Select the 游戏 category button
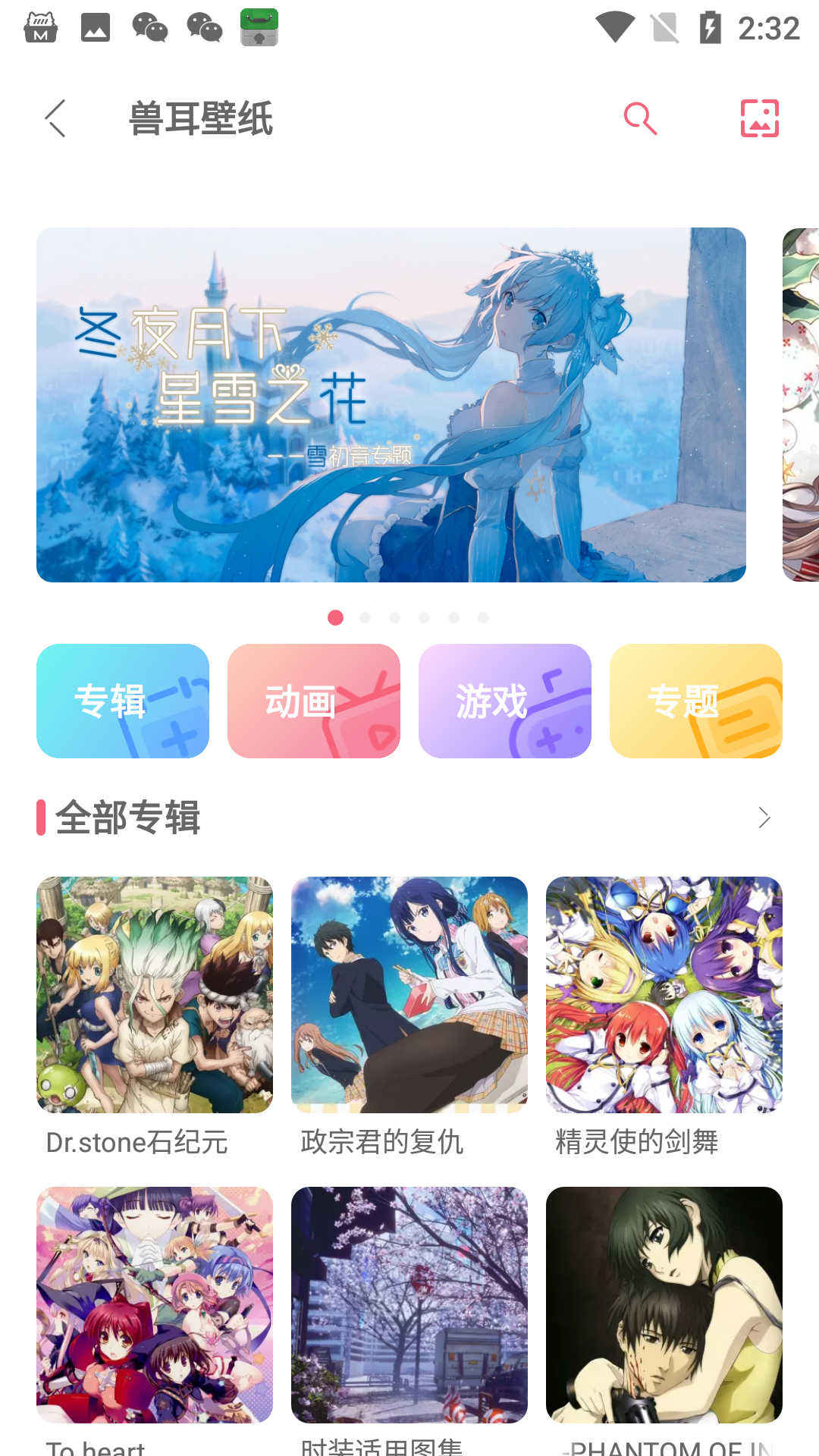The image size is (819, 1456). [505, 701]
